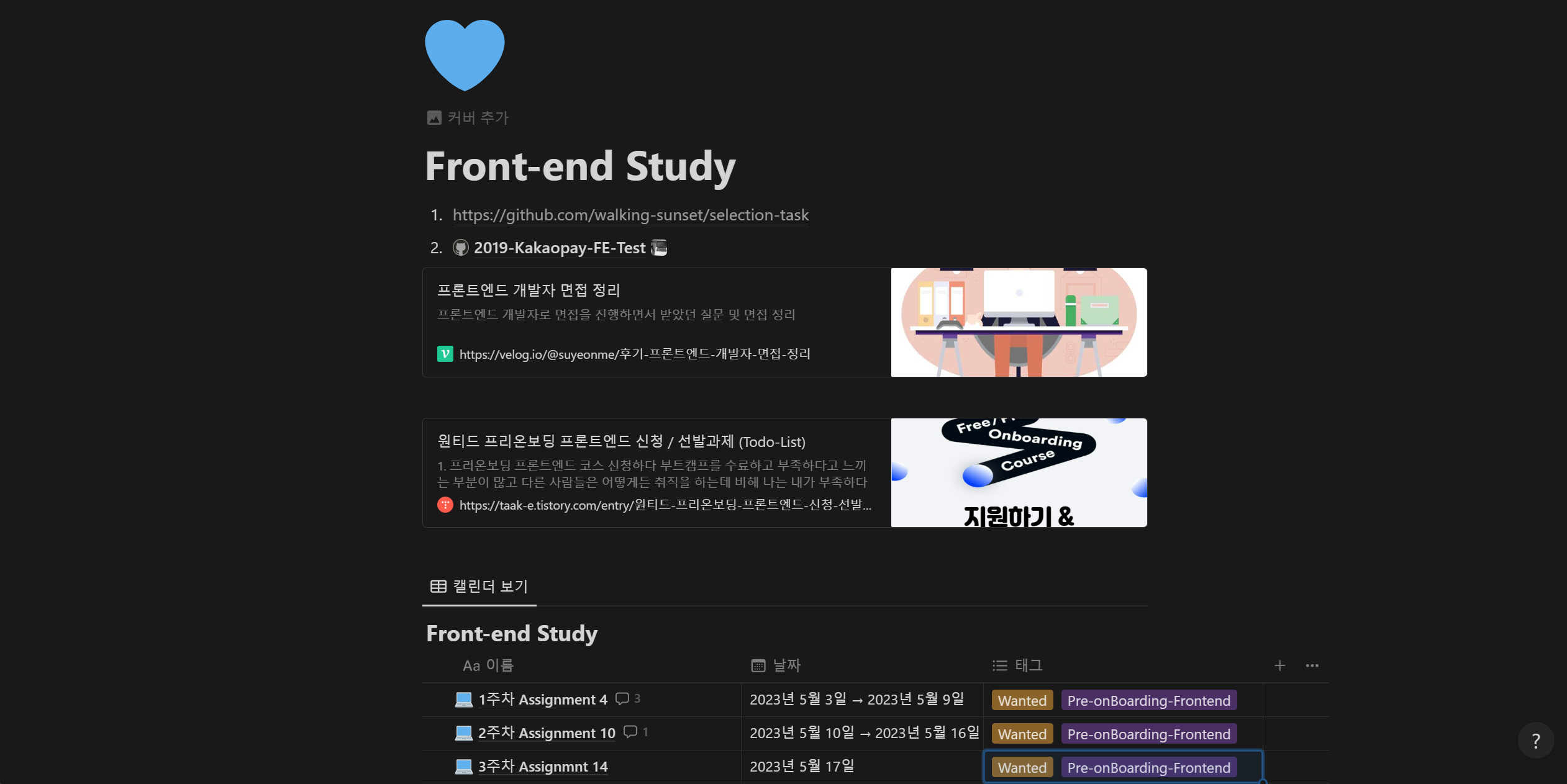
Task: Tap the blue heart page icon
Action: pos(465,55)
